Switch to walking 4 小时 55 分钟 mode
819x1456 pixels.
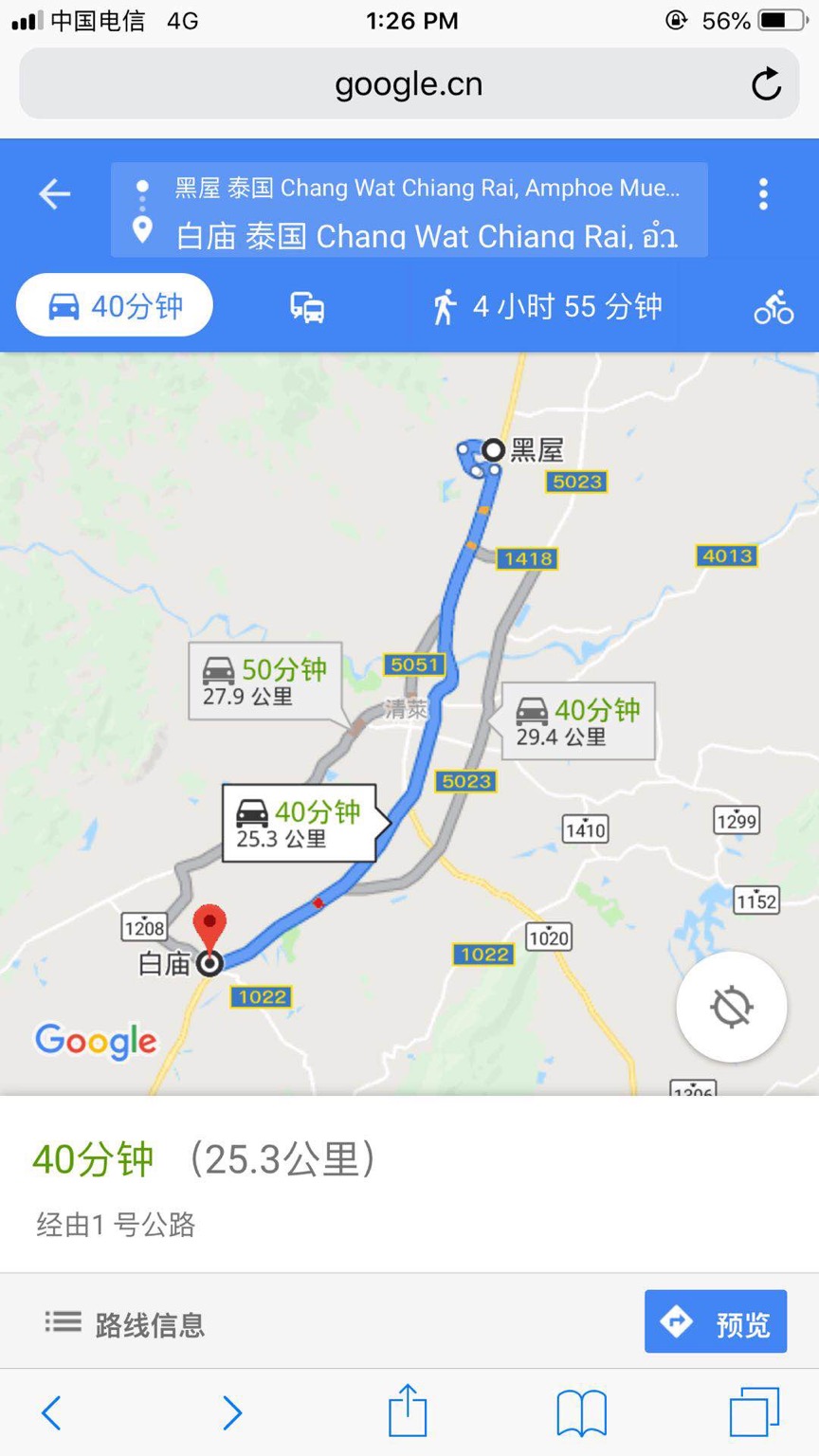(x=548, y=307)
